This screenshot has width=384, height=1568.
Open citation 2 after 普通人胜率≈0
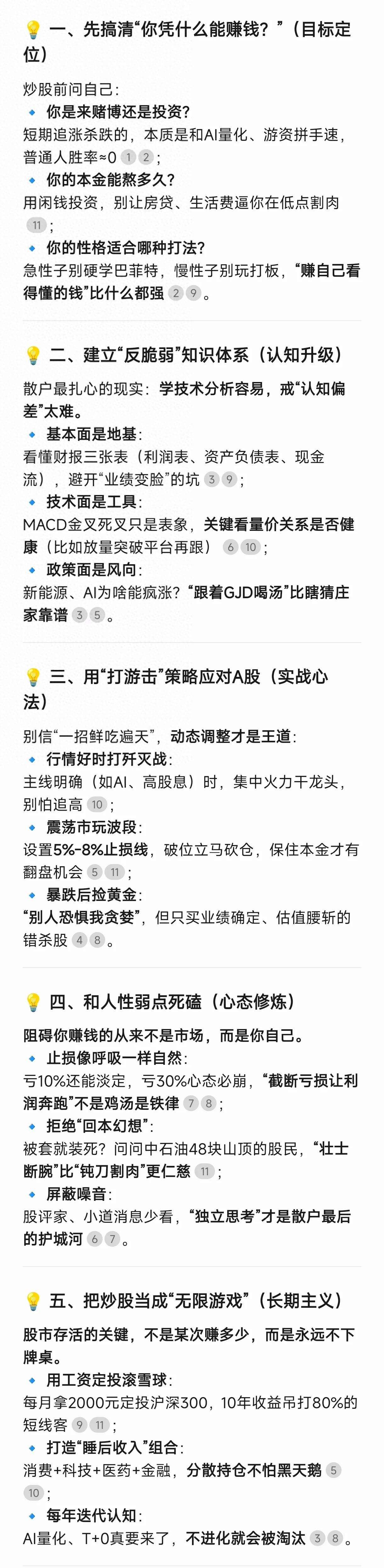tap(146, 158)
